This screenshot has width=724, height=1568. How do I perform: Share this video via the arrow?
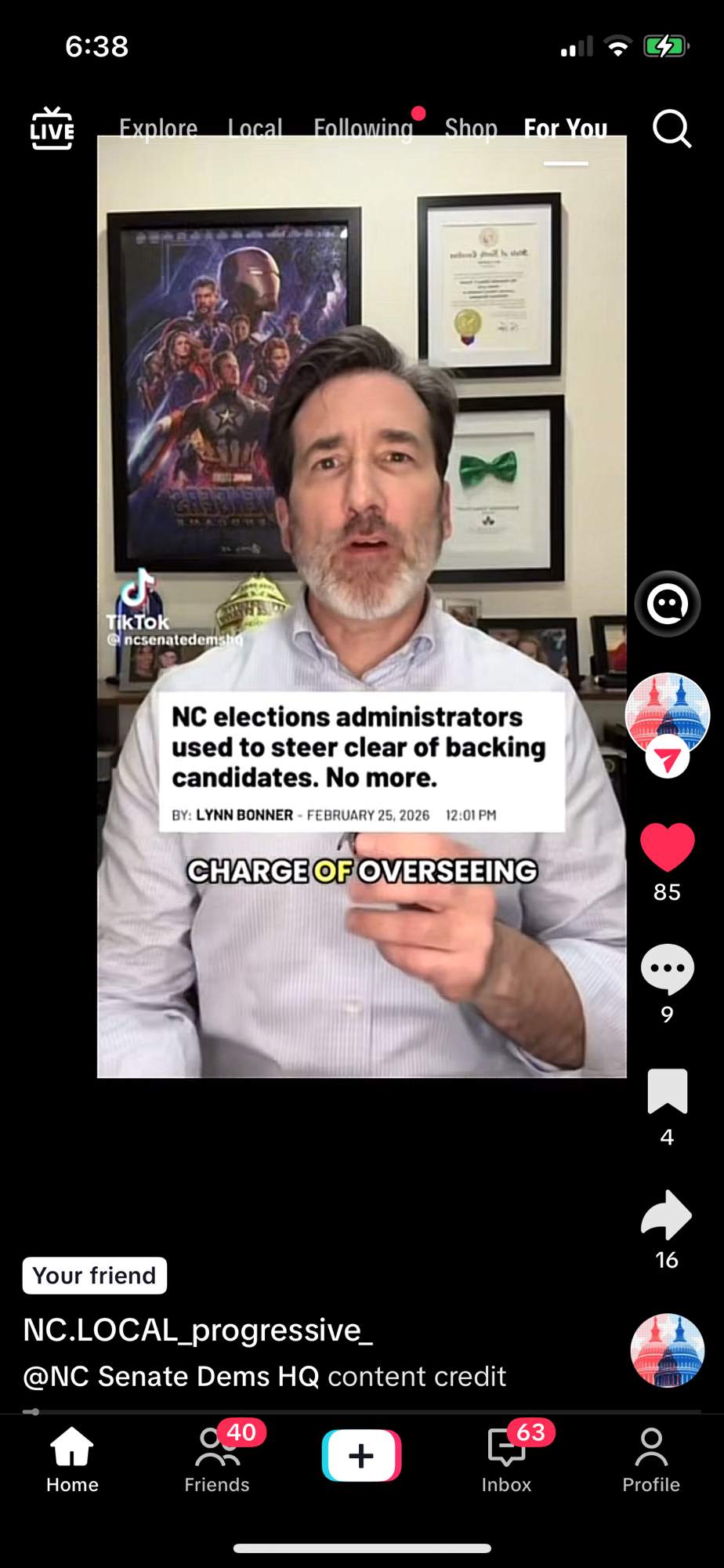[x=667, y=1215]
